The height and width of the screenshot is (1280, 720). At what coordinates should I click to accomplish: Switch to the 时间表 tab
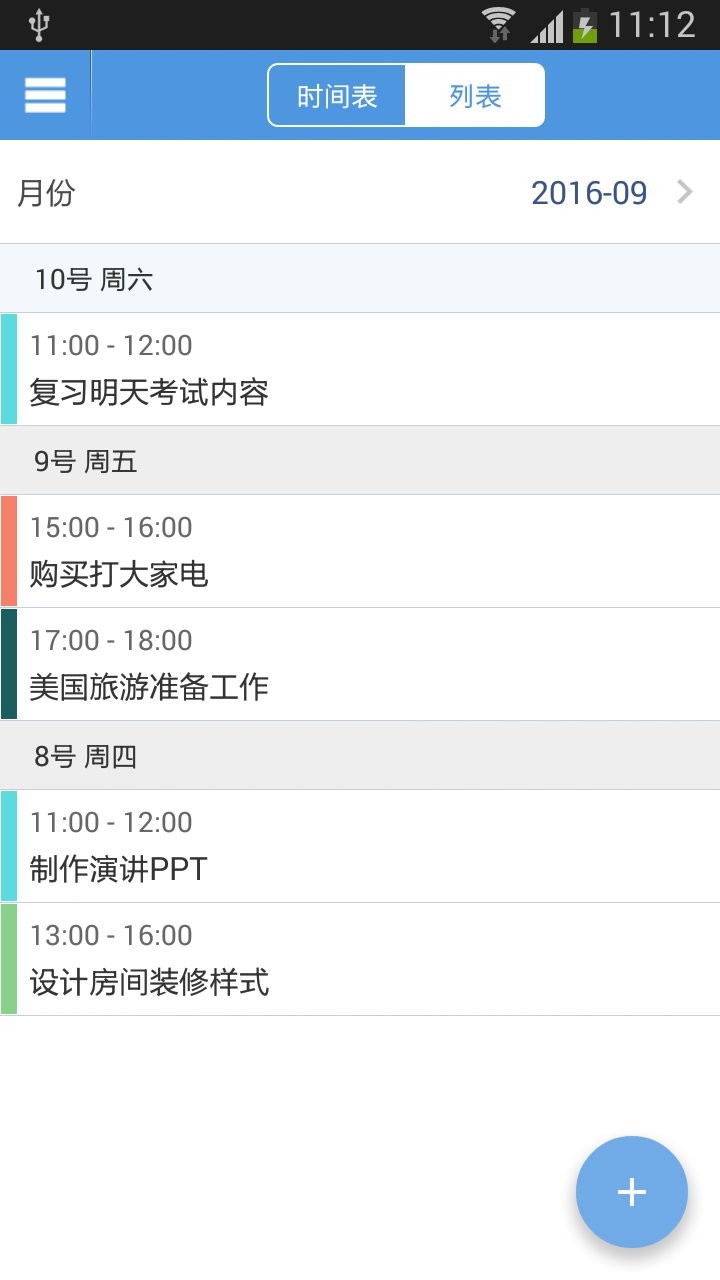pyautogui.click(x=335, y=94)
